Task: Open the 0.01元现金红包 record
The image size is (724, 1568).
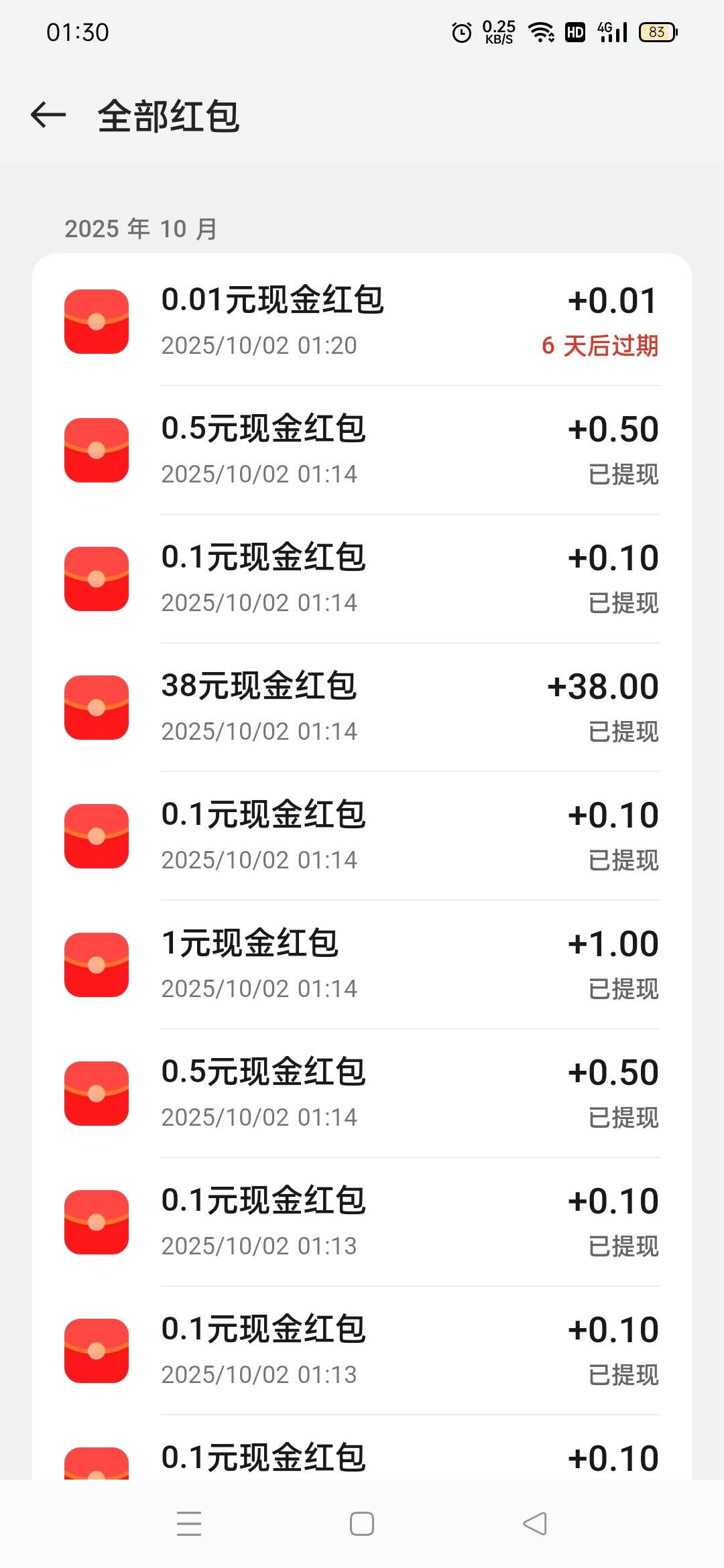Action: coord(362,321)
